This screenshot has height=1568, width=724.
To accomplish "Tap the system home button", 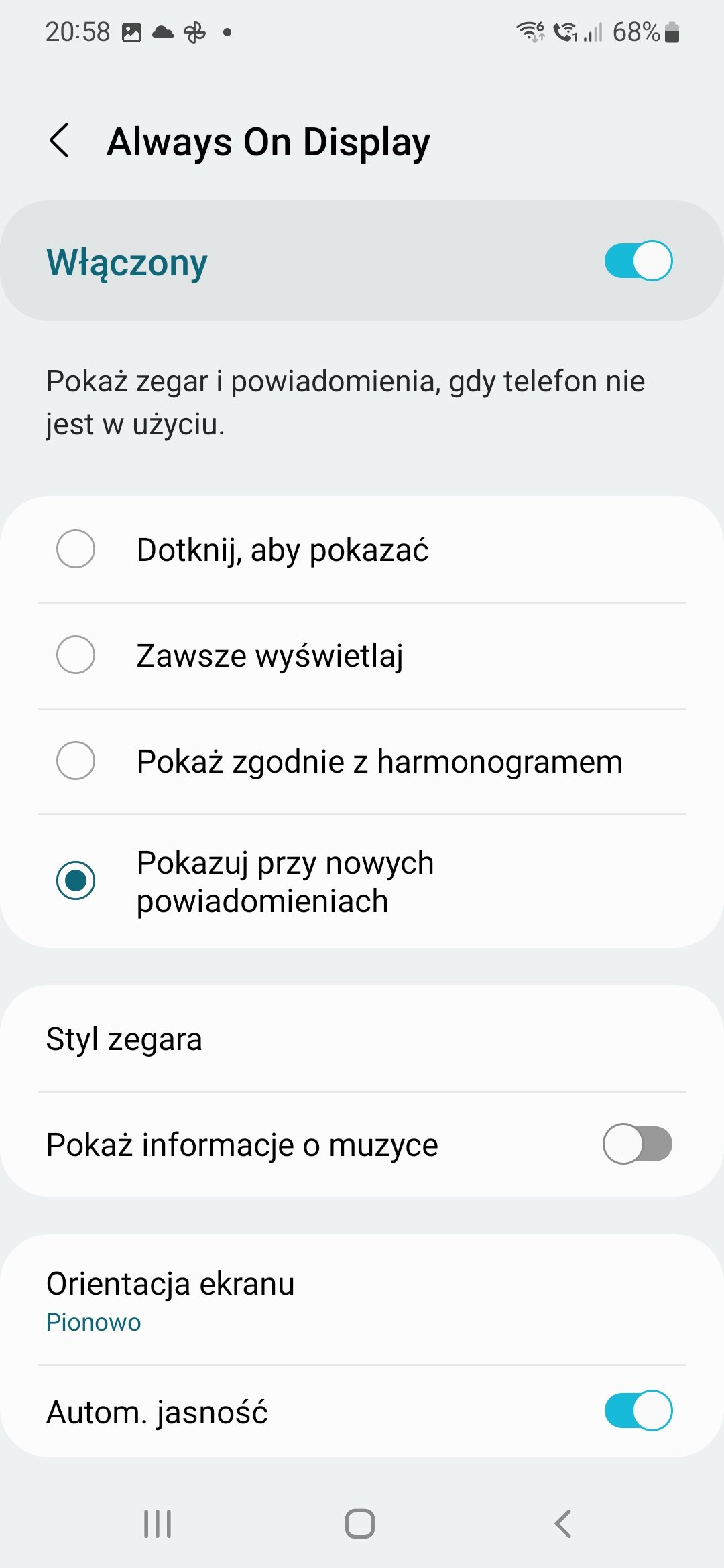I will tap(360, 1524).
